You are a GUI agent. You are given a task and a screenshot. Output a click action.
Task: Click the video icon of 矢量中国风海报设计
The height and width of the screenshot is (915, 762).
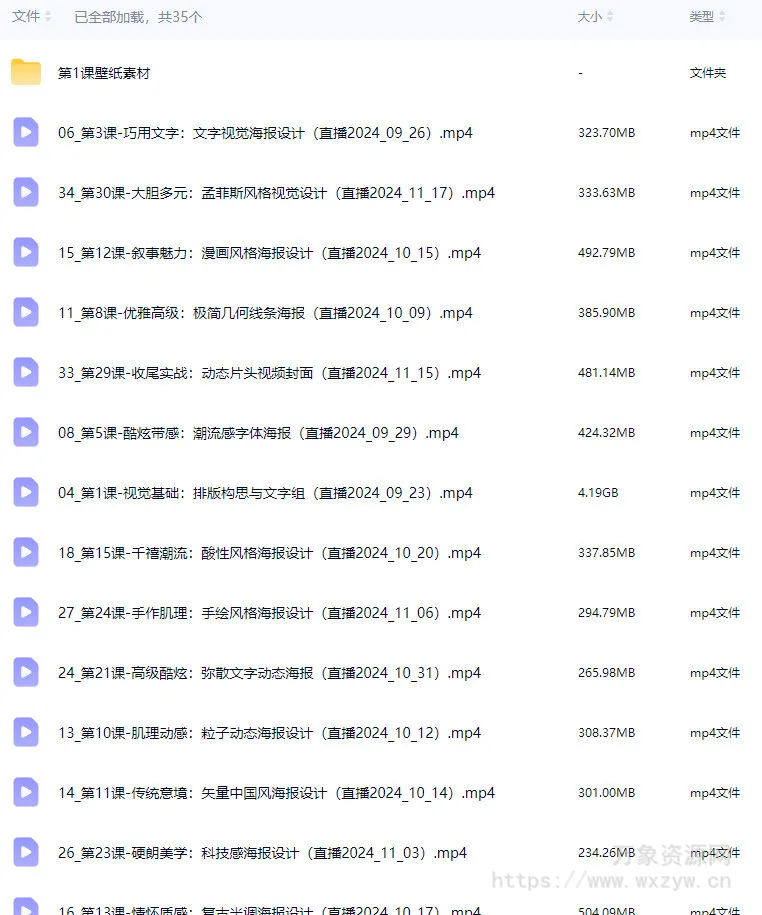pyautogui.click(x=25, y=792)
